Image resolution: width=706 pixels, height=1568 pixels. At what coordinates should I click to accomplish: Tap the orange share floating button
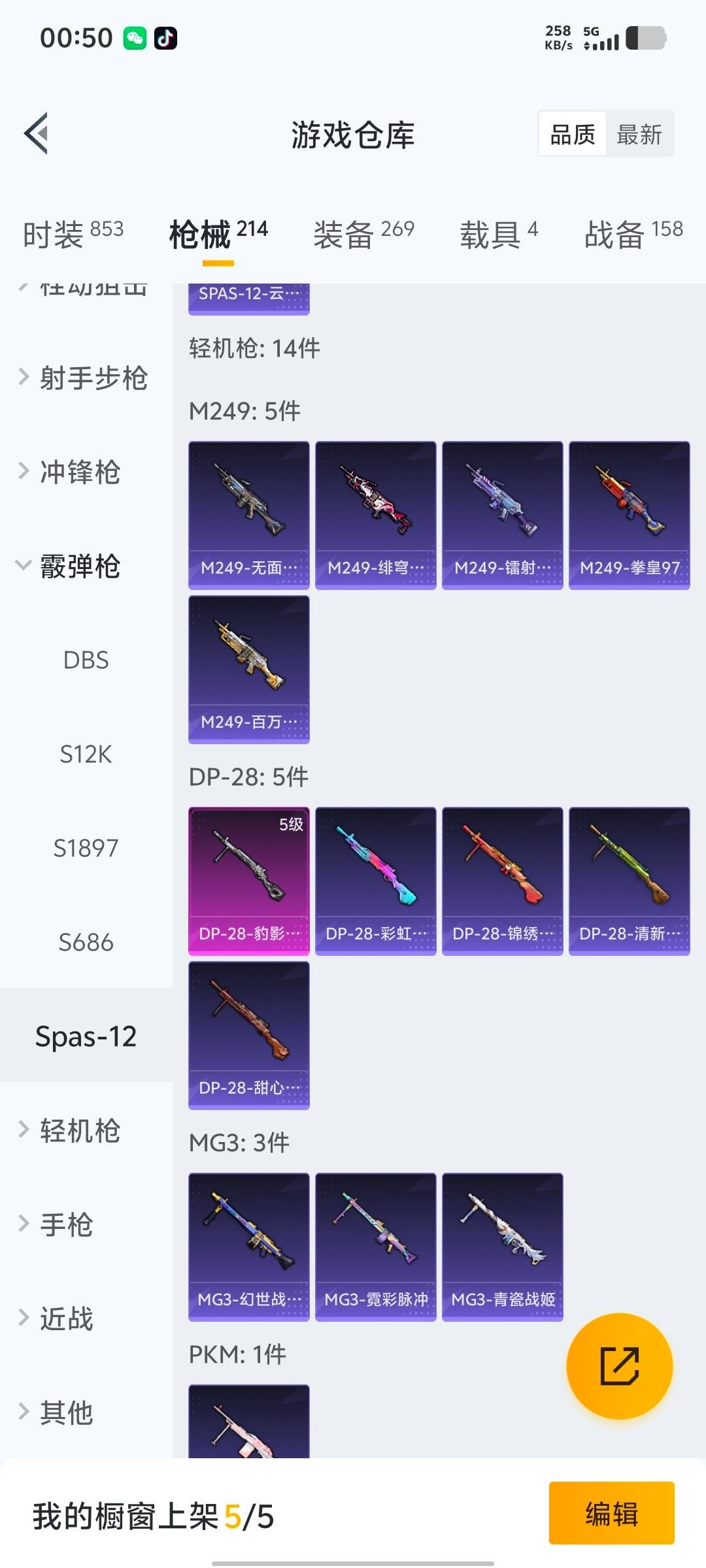[x=619, y=1365]
